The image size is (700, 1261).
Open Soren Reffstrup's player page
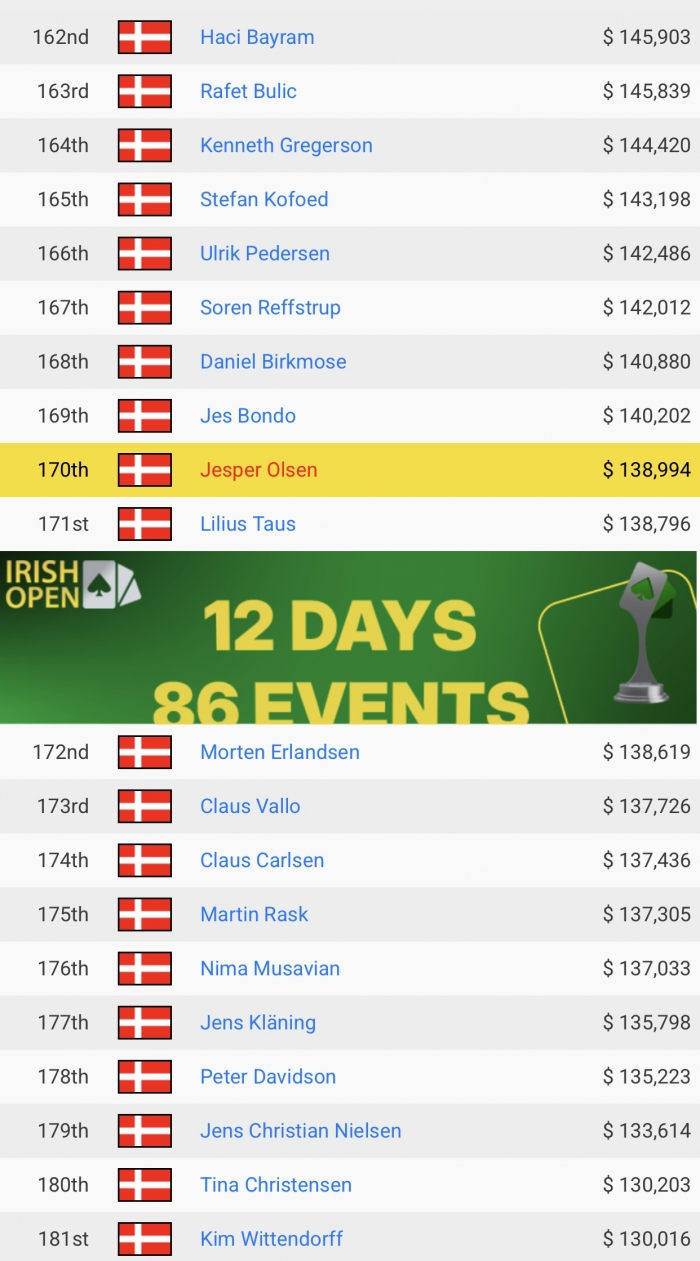coord(270,307)
